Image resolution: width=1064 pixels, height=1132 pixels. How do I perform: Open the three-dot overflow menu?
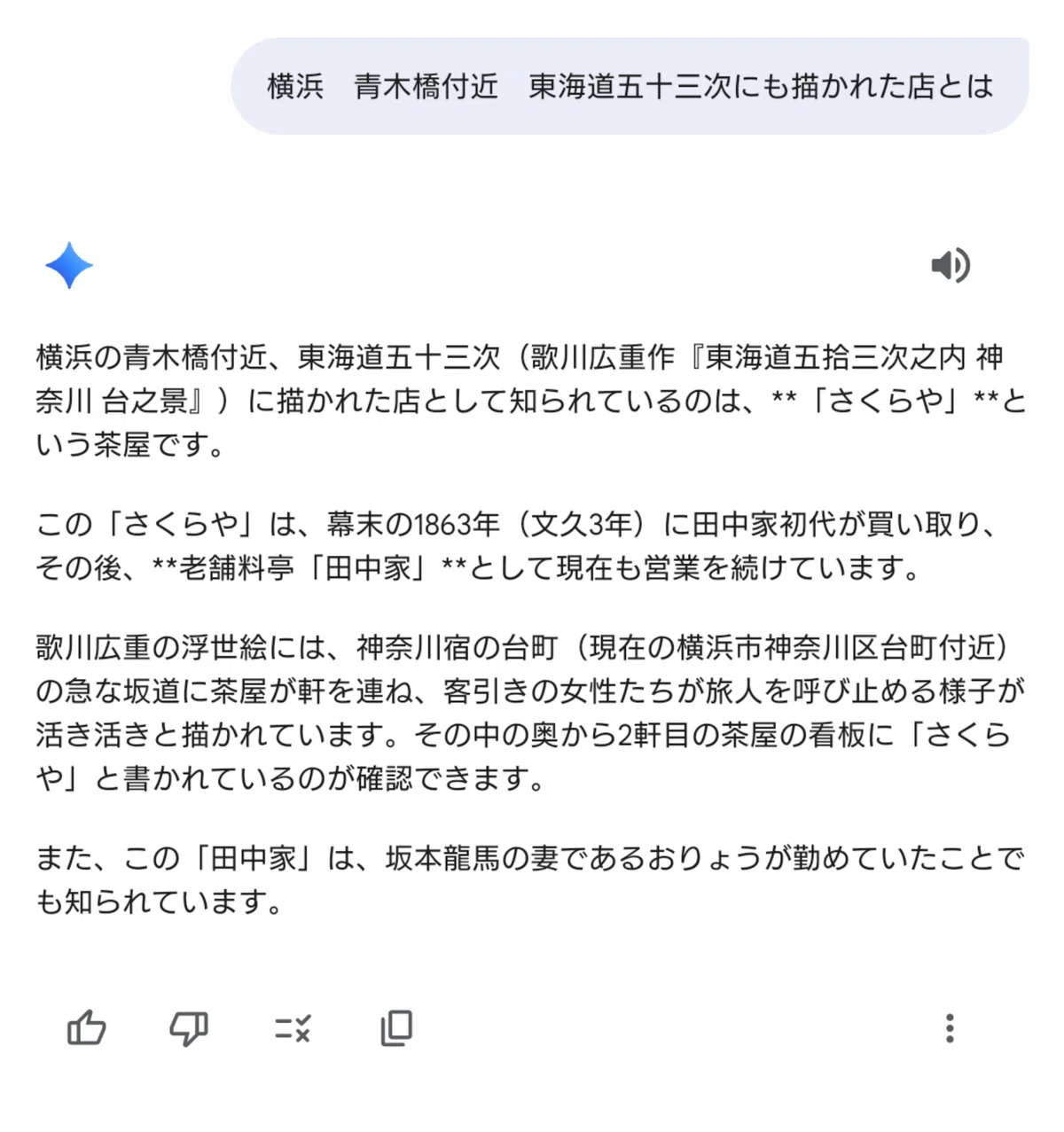click(950, 1028)
